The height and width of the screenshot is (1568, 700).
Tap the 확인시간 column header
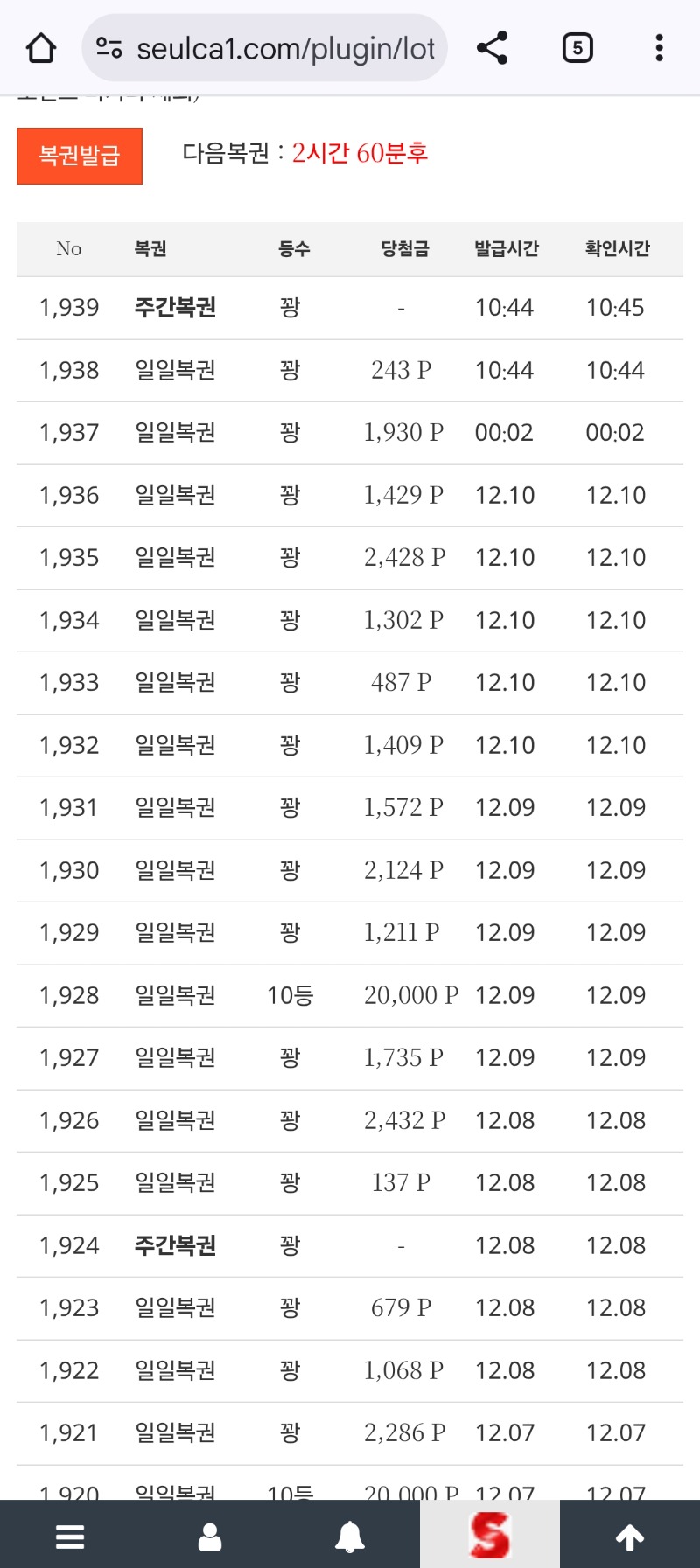[x=616, y=248]
